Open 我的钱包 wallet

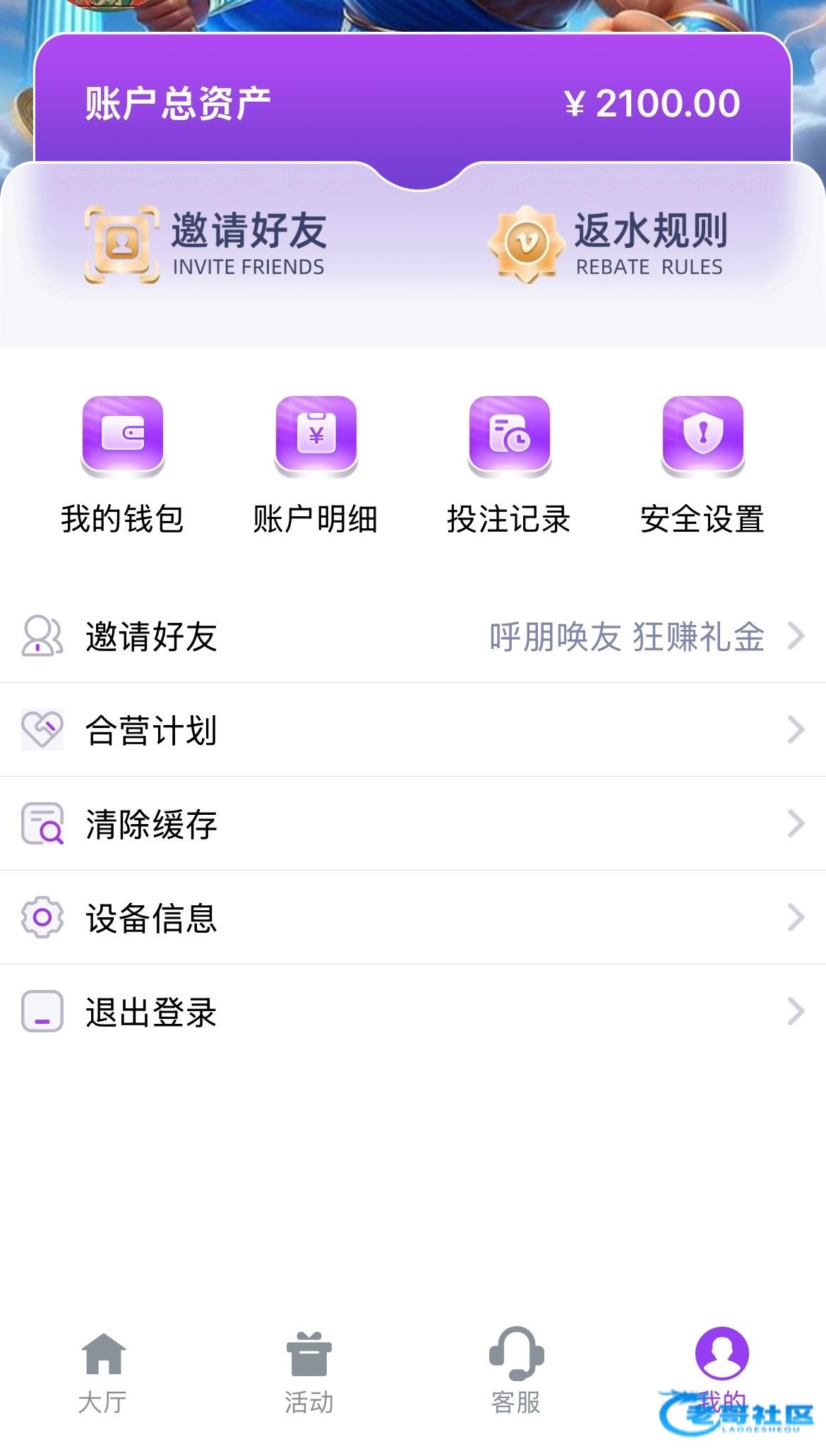click(x=122, y=464)
